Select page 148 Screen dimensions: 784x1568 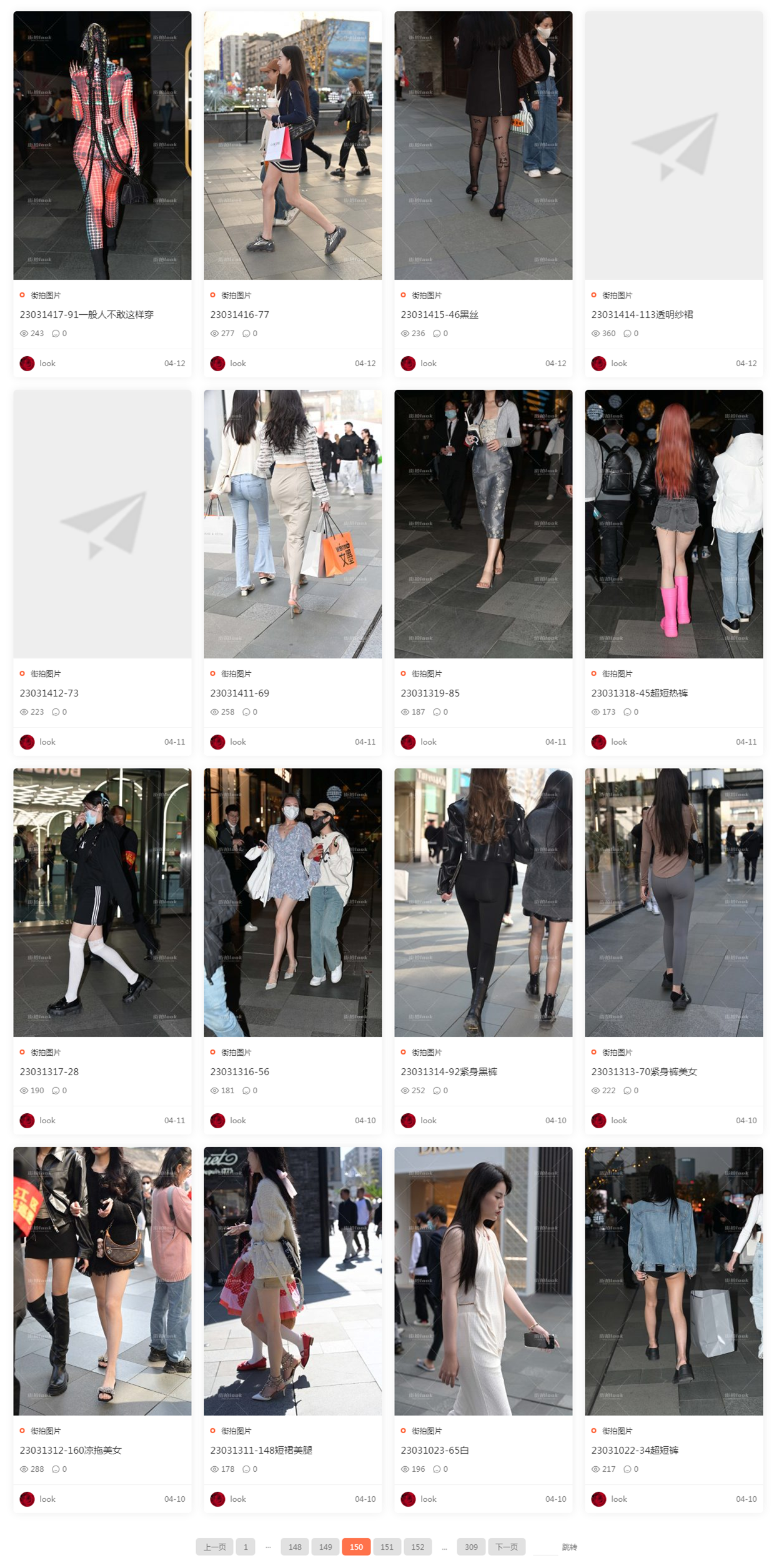(295, 1547)
